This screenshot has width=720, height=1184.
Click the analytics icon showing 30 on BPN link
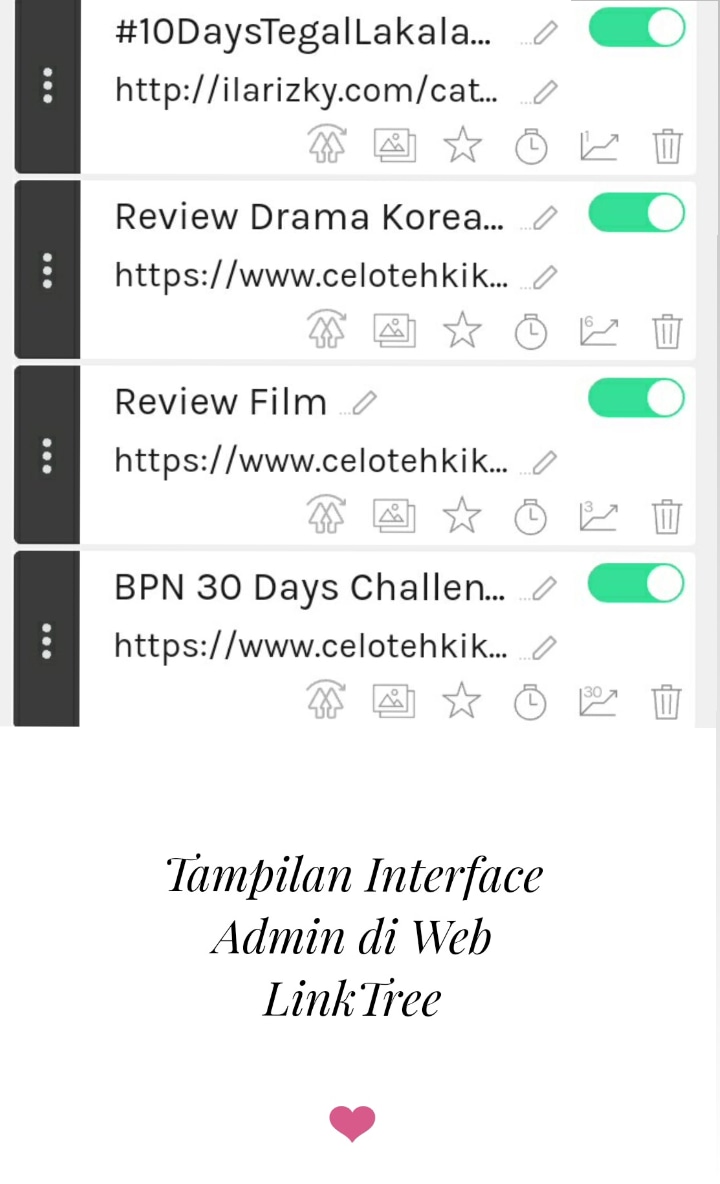[599, 701]
